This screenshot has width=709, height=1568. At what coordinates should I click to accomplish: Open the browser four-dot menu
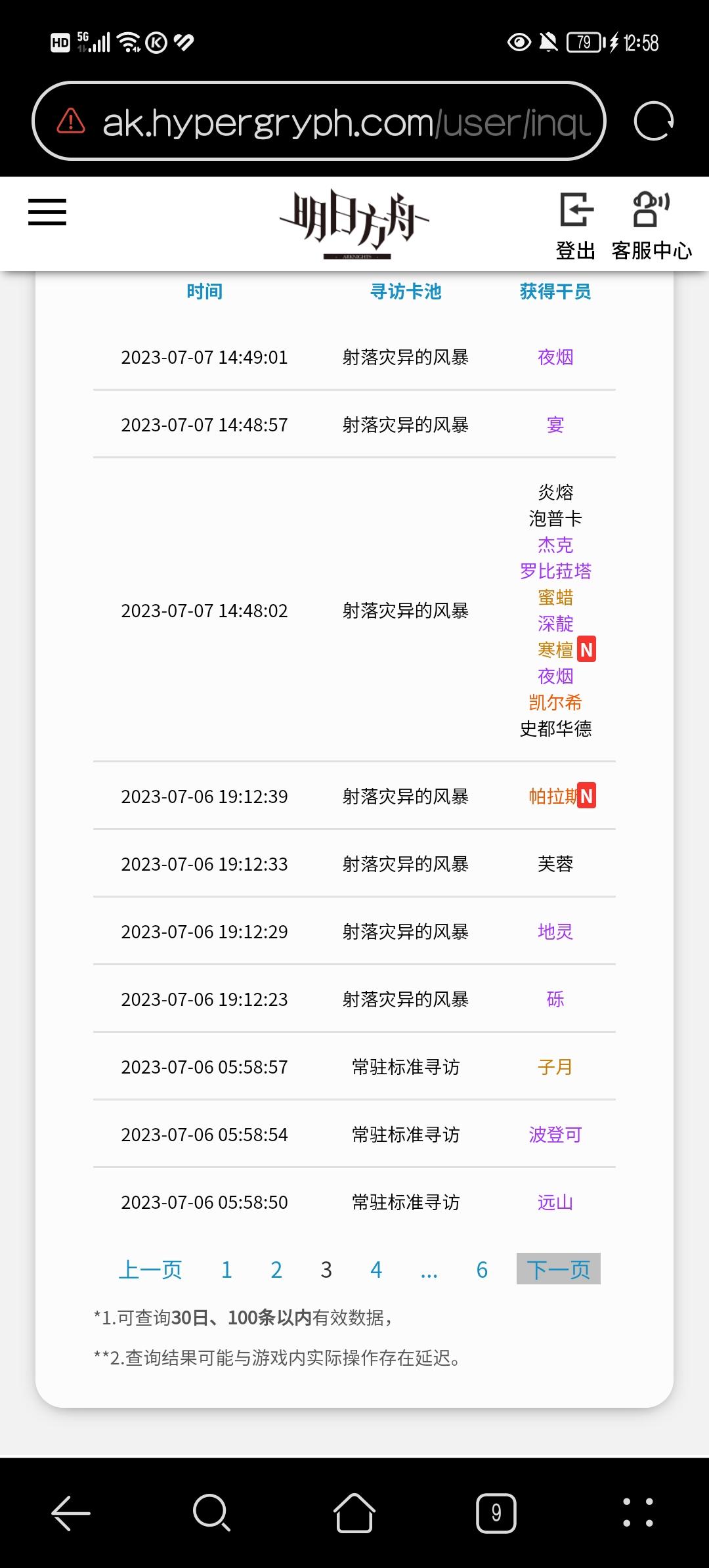tap(637, 1513)
